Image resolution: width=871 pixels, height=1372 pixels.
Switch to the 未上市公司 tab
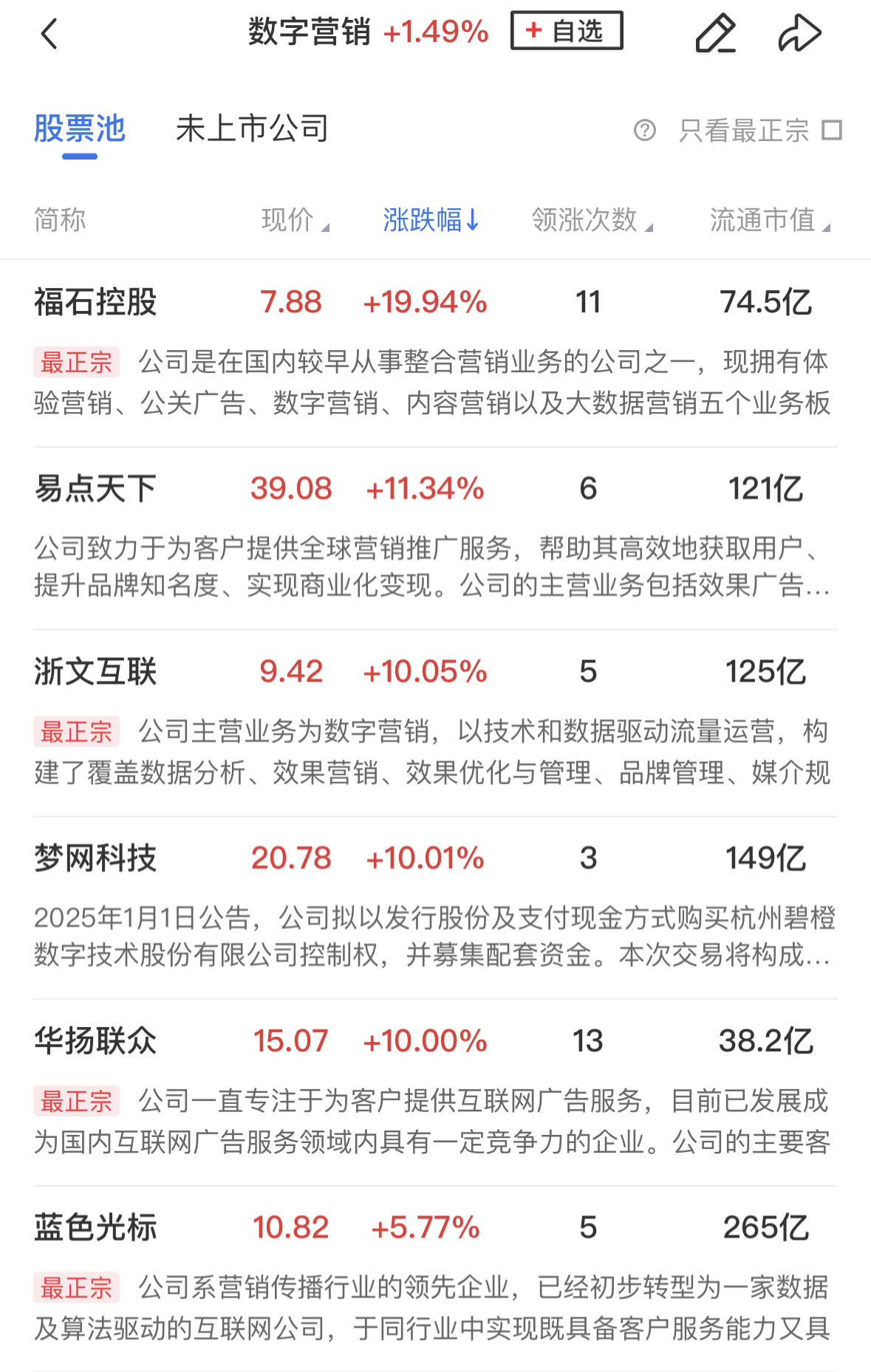tap(252, 129)
